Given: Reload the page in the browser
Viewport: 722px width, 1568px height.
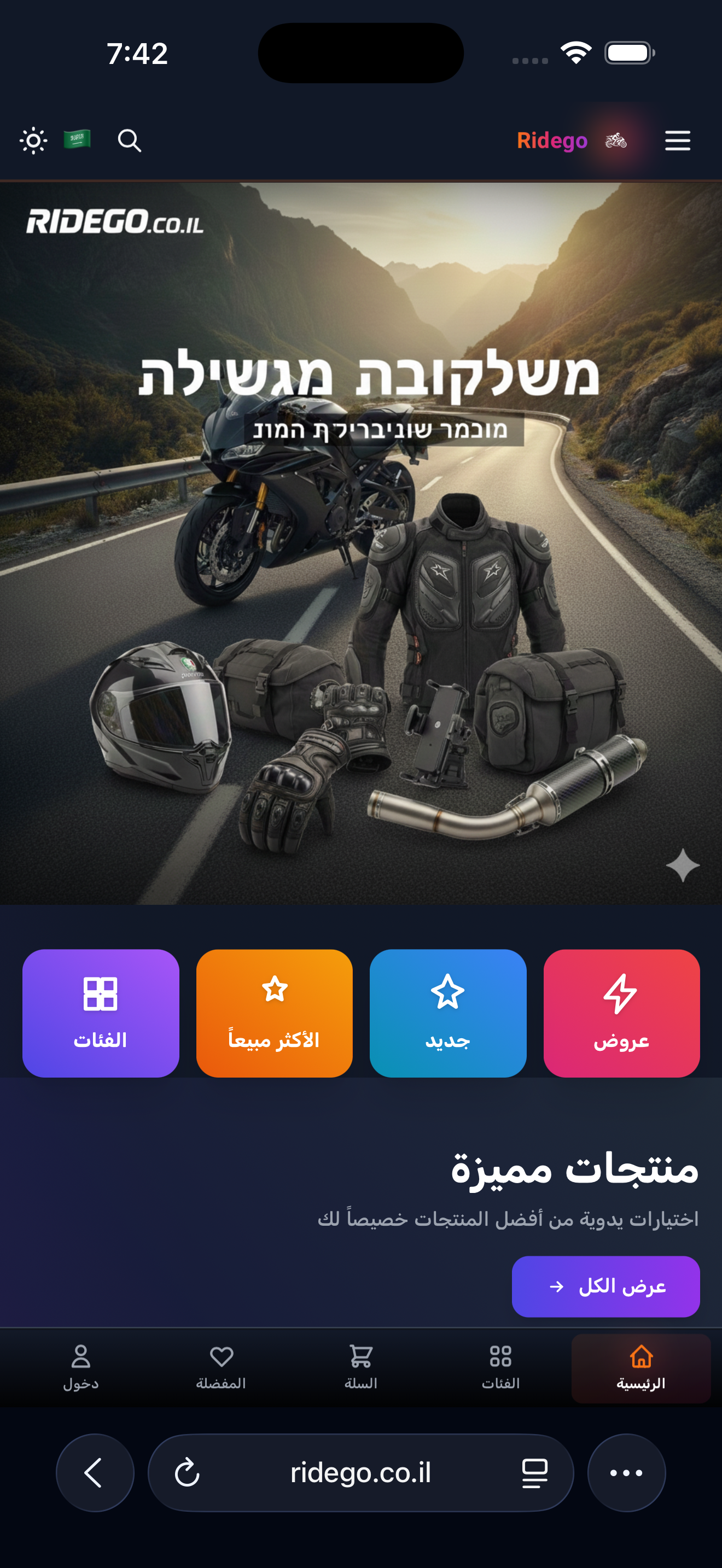Looking at the screenshot, I should 187,1473.
